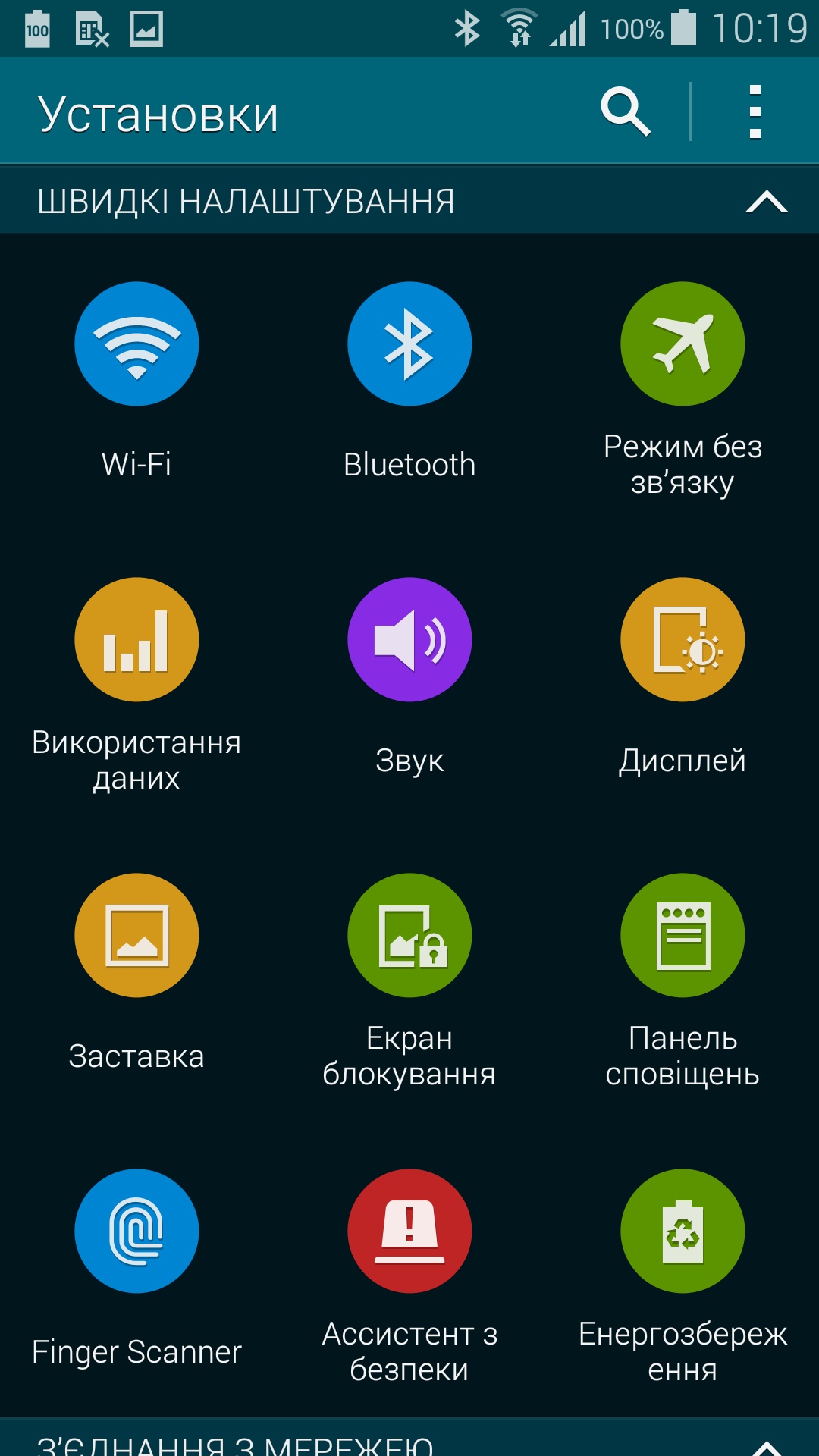The height and width of the screenshot is (1456, 819).
Task: Open Екран блокування settings
Action: [x=409, y=936]
